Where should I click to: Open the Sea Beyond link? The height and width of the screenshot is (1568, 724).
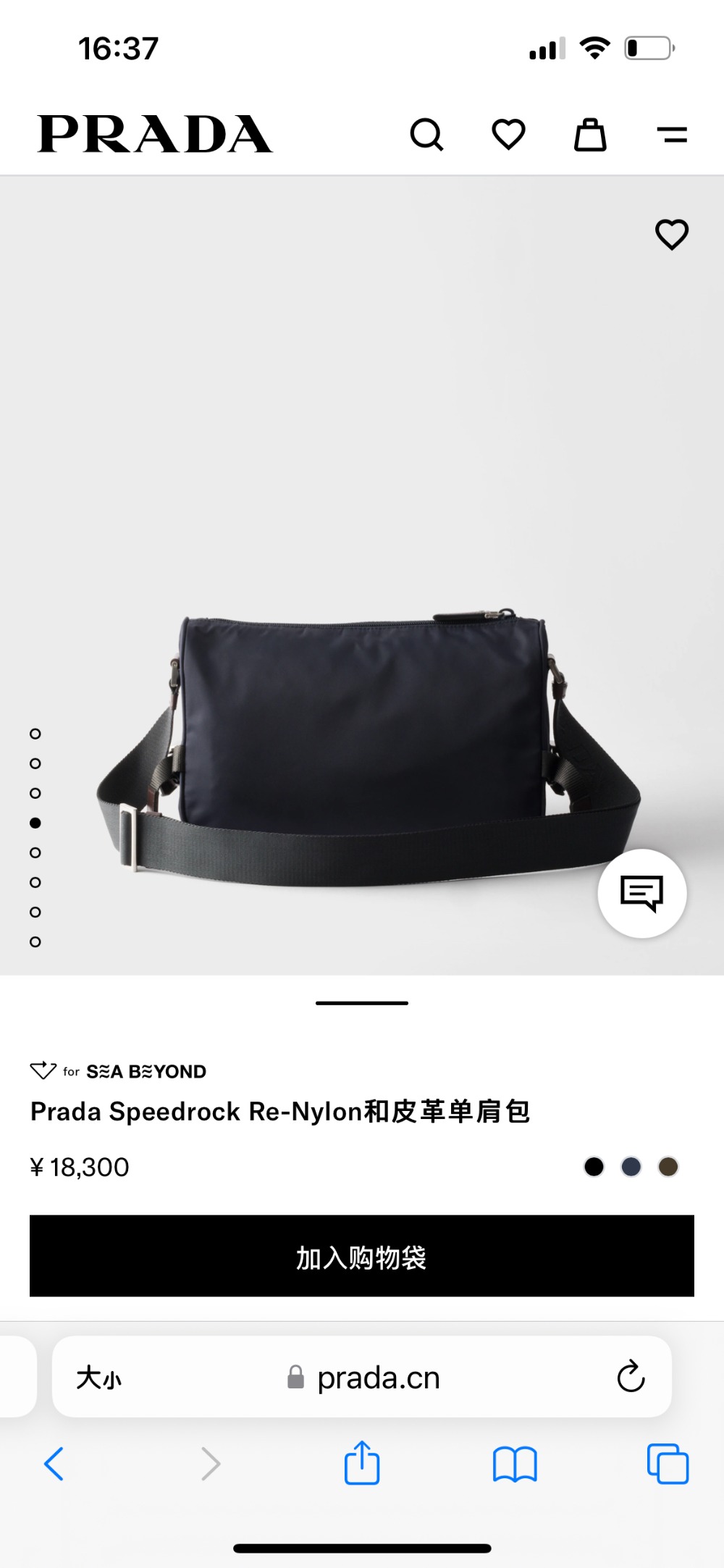click(119, 1071)
